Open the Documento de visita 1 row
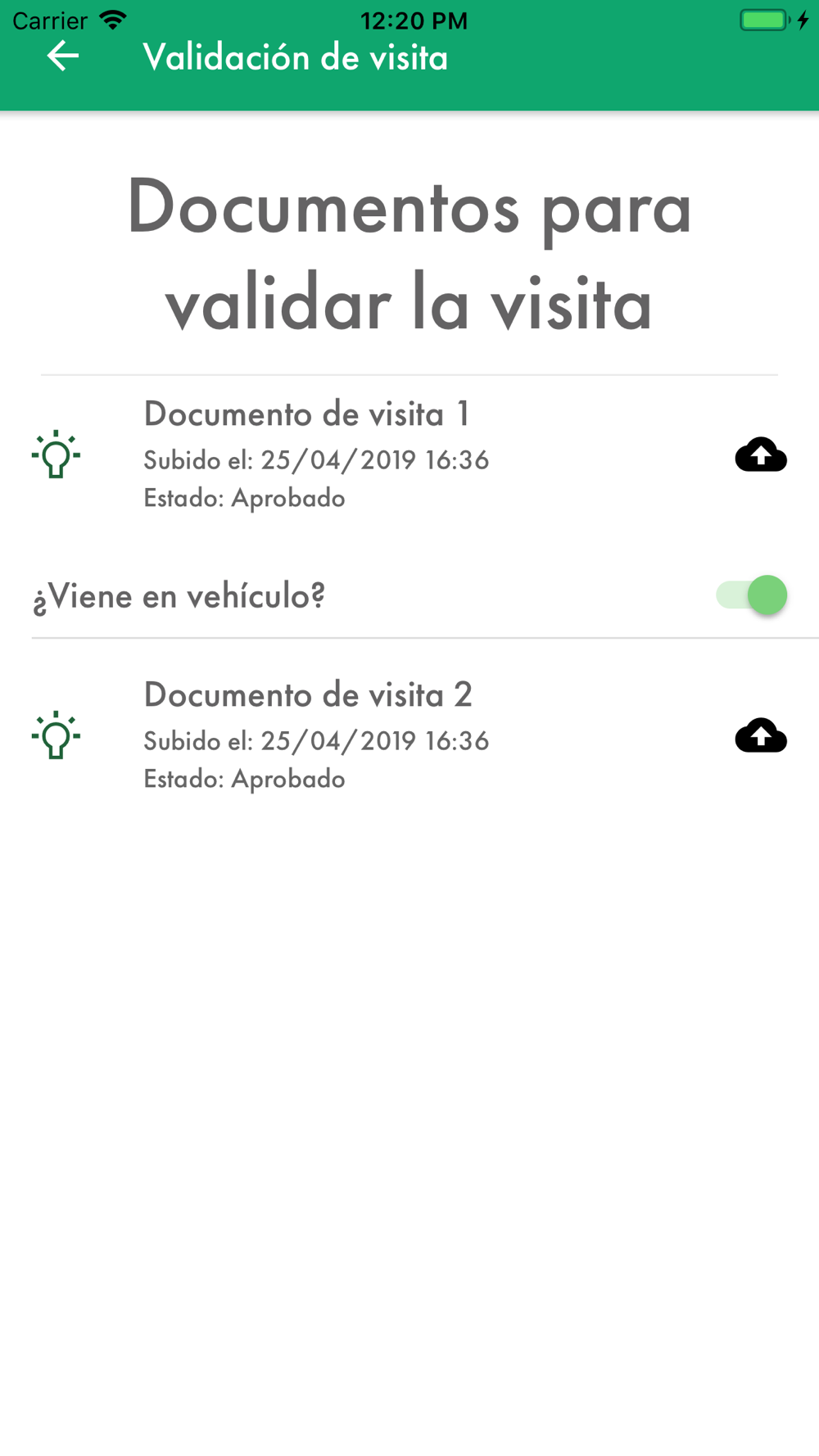The height and width of the screenshot is (1456, 819). click(x=409, y=454)
